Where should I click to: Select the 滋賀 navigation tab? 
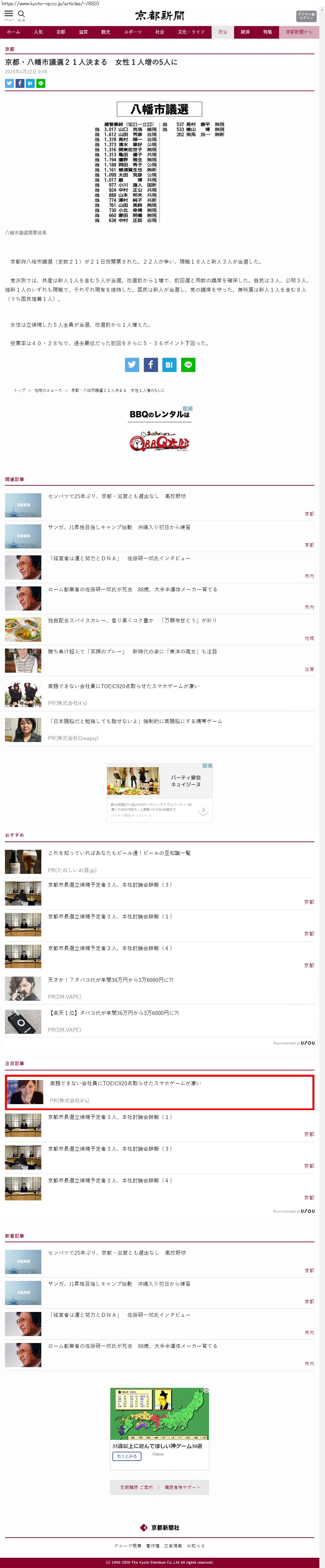tap(83, 32)
